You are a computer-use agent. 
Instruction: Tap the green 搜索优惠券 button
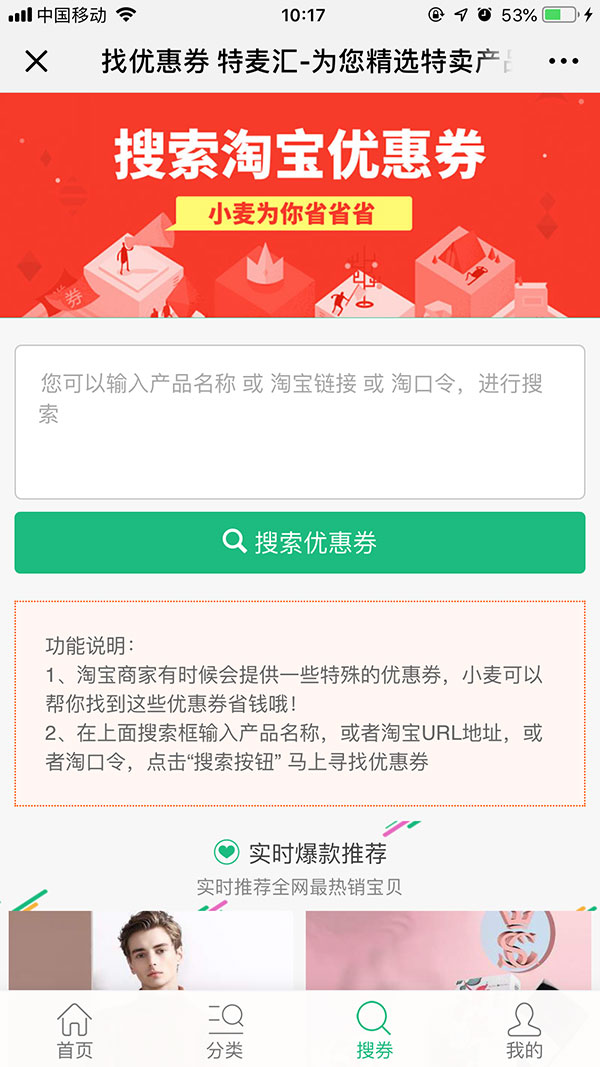click(300, 542)
